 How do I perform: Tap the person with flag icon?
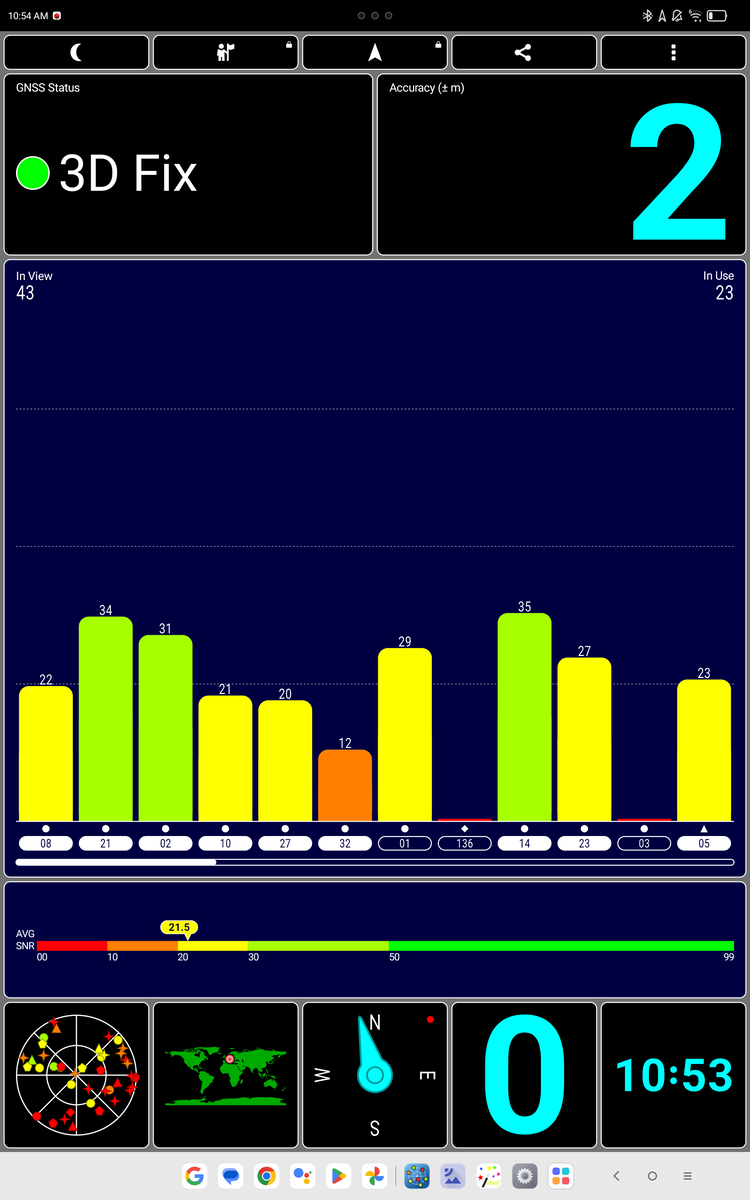[x=225, y=53]
